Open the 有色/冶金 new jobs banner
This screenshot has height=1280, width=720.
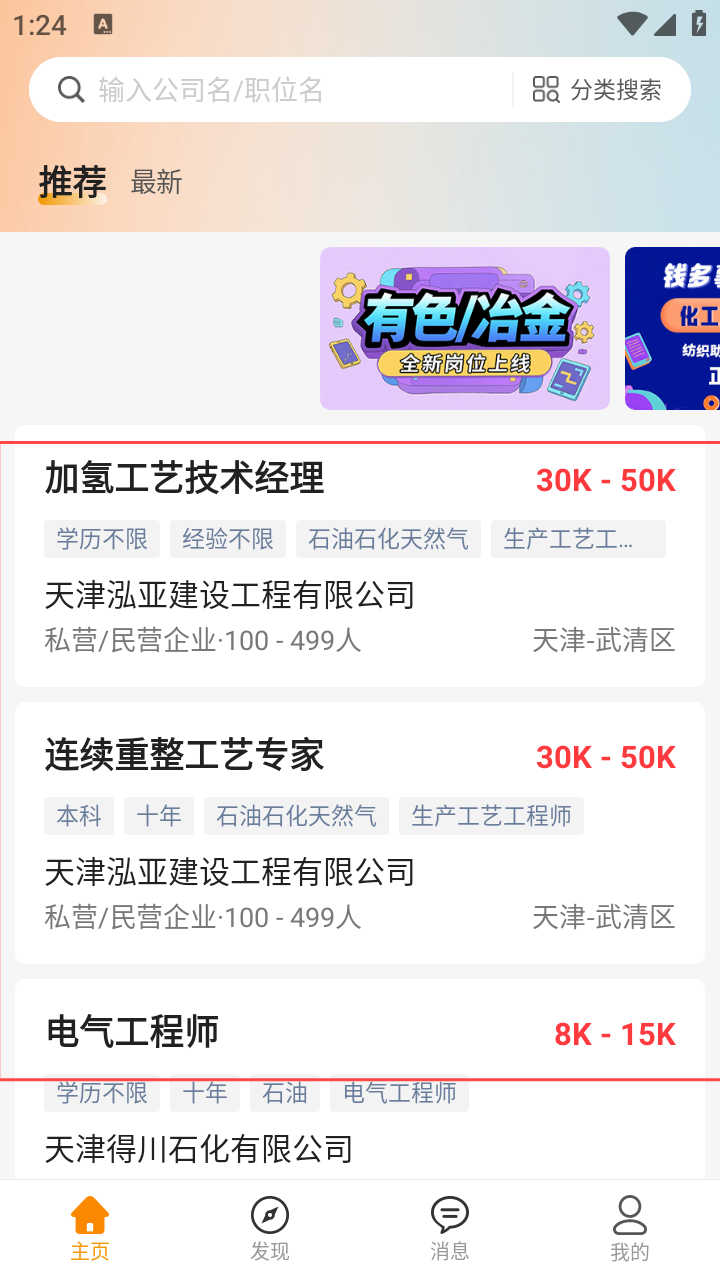pyautogui.click(x=464, y=328)
